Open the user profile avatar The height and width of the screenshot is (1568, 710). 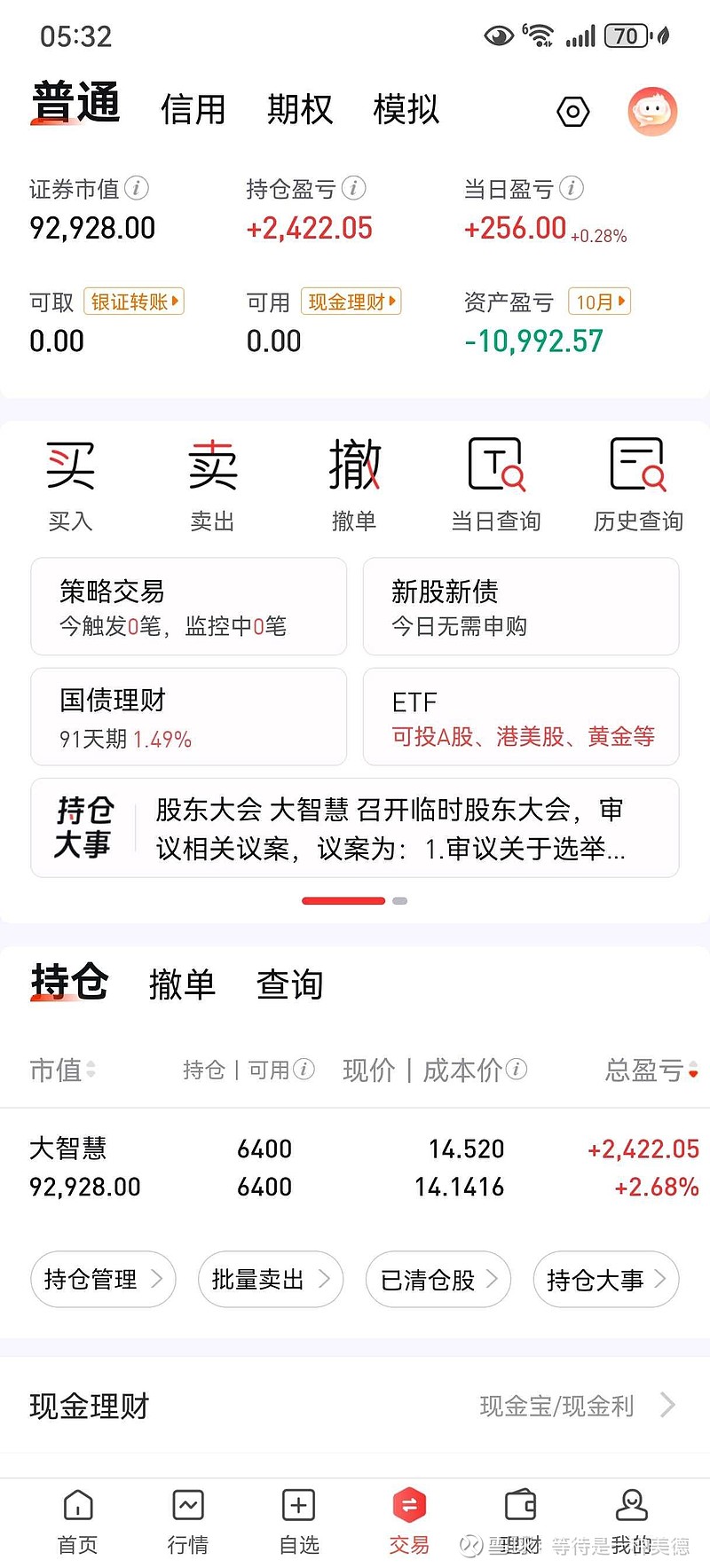[x=652, y=110]
